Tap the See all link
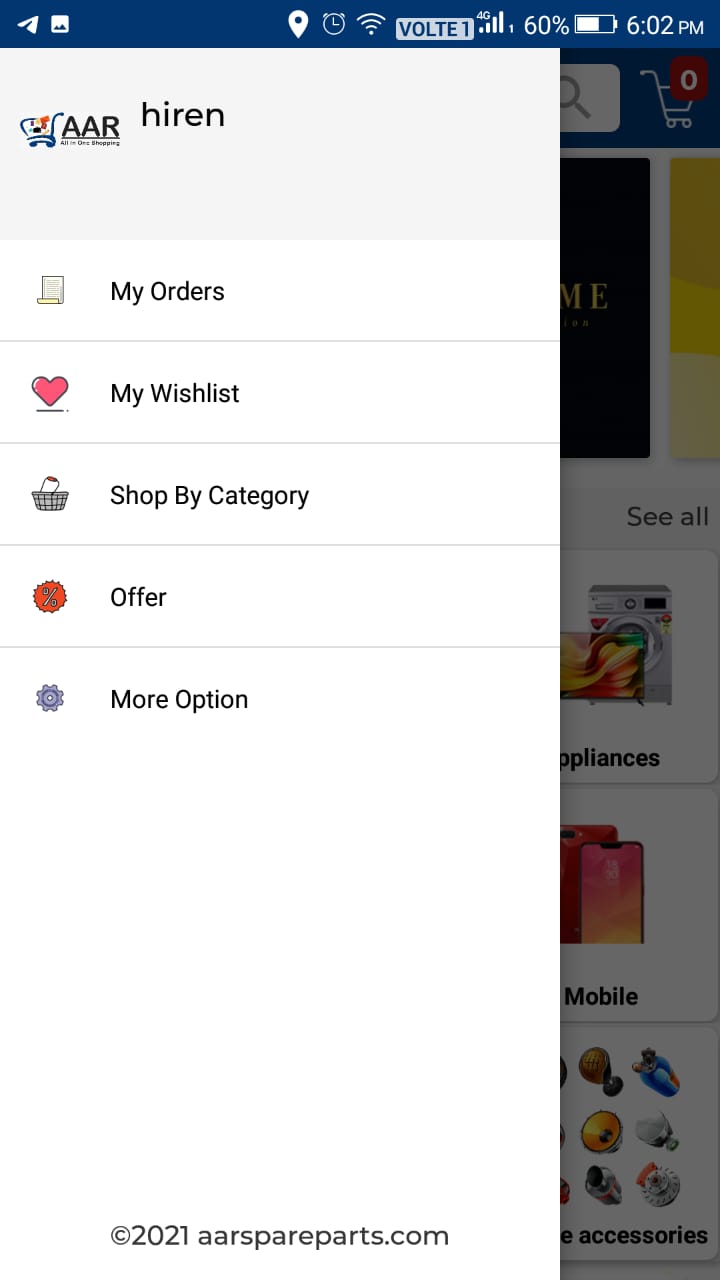The width and height of the screenshot is (720, 1280). 667,517
